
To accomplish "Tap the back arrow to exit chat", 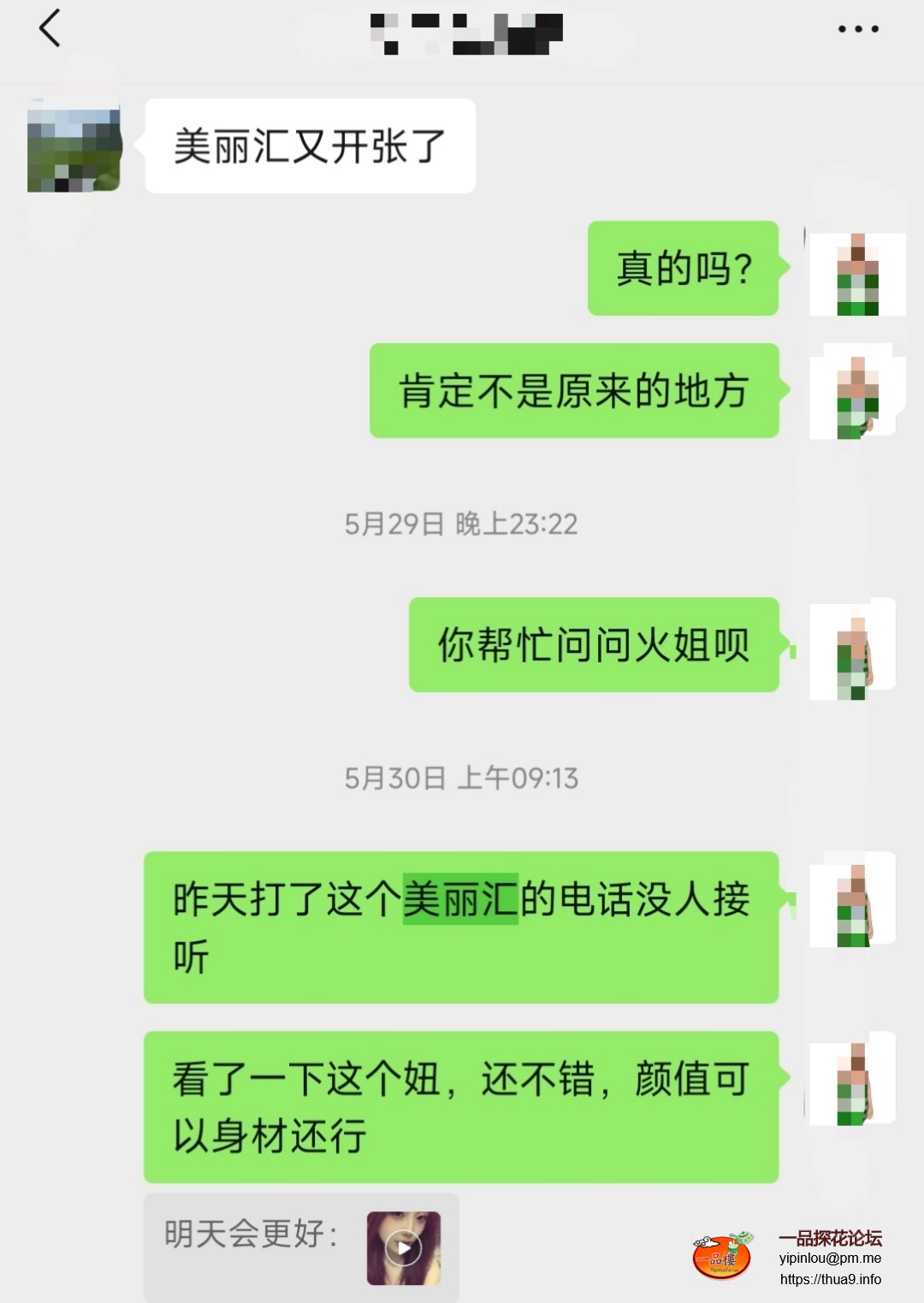I will point(49,30).
